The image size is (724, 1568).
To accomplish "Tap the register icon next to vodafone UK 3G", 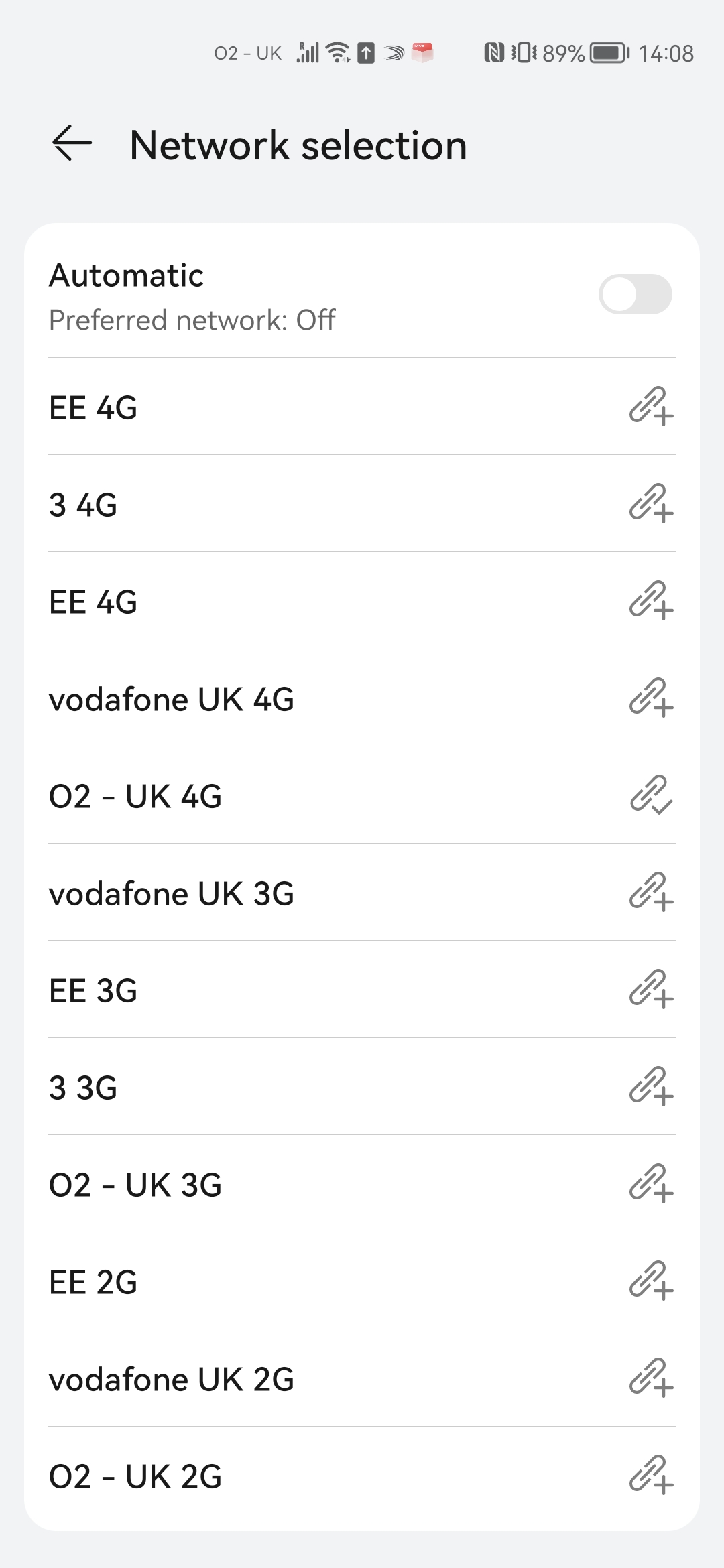I will click(650, 894).
